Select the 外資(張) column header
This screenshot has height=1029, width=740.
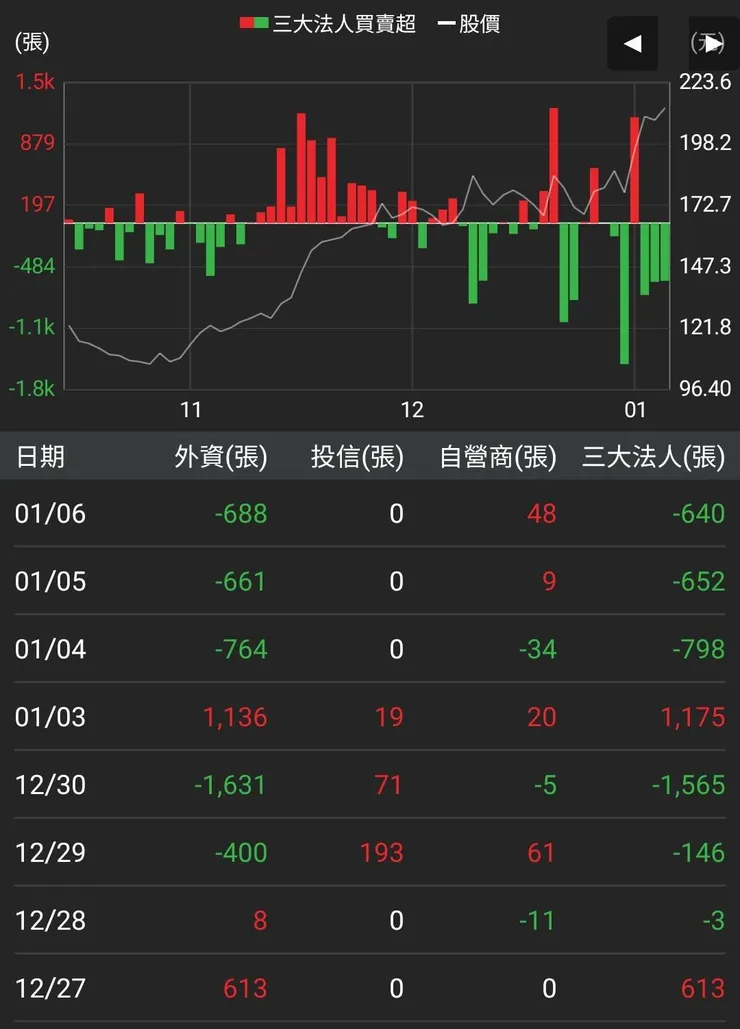tap(218, 456)
